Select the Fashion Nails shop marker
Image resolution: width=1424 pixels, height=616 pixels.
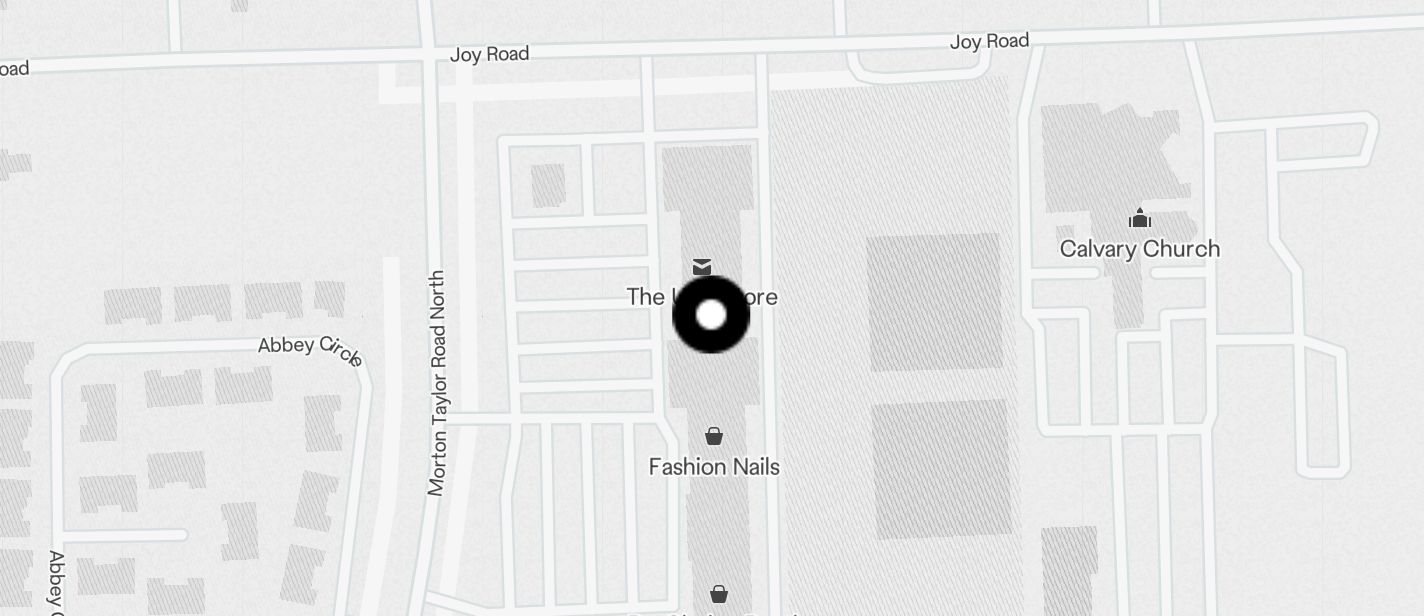714,436
